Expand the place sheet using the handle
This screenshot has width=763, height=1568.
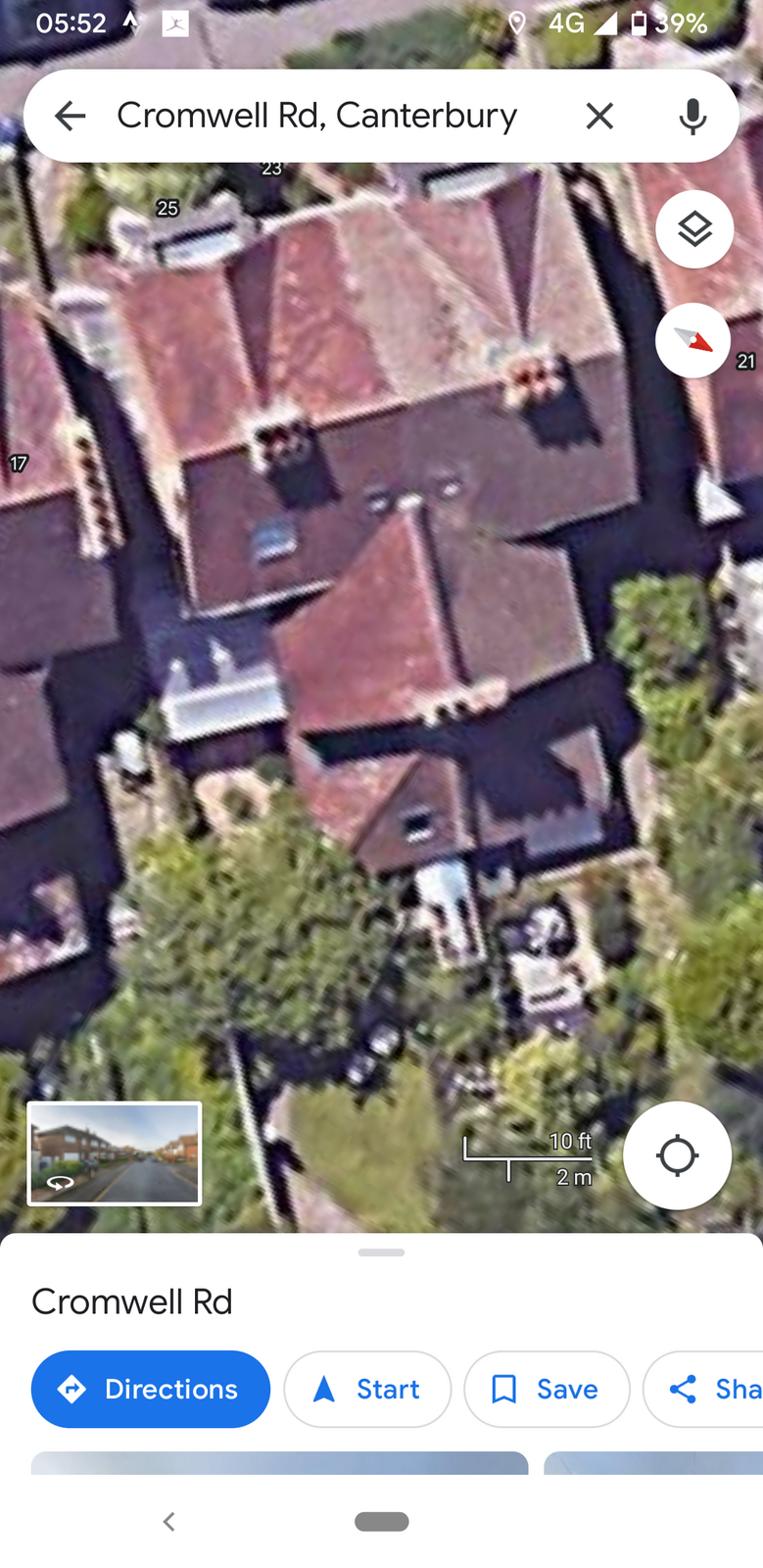pos(381,1252)
